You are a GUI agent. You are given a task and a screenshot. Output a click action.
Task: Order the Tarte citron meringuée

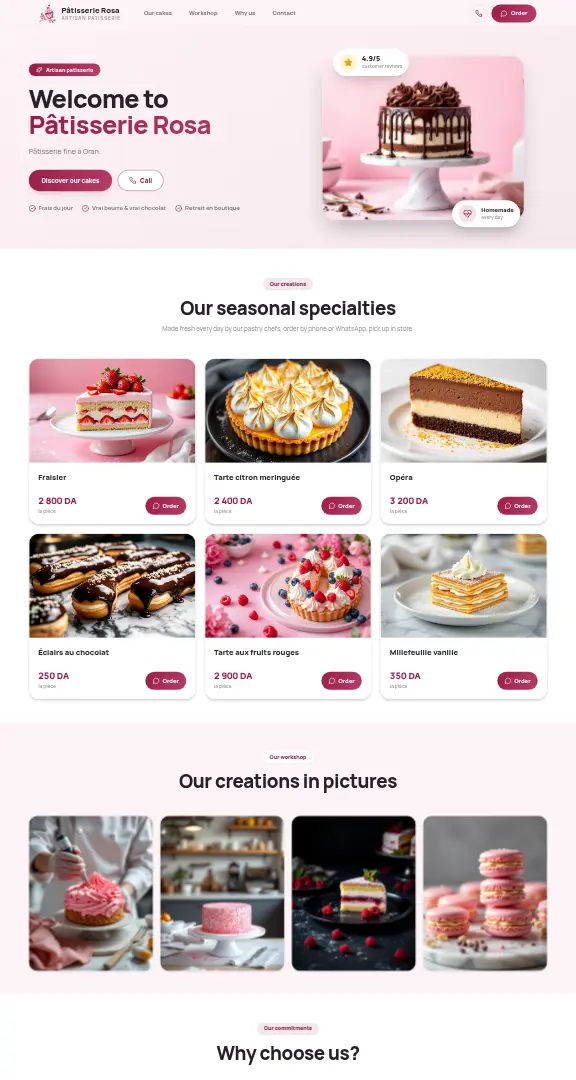pos(341,506)
